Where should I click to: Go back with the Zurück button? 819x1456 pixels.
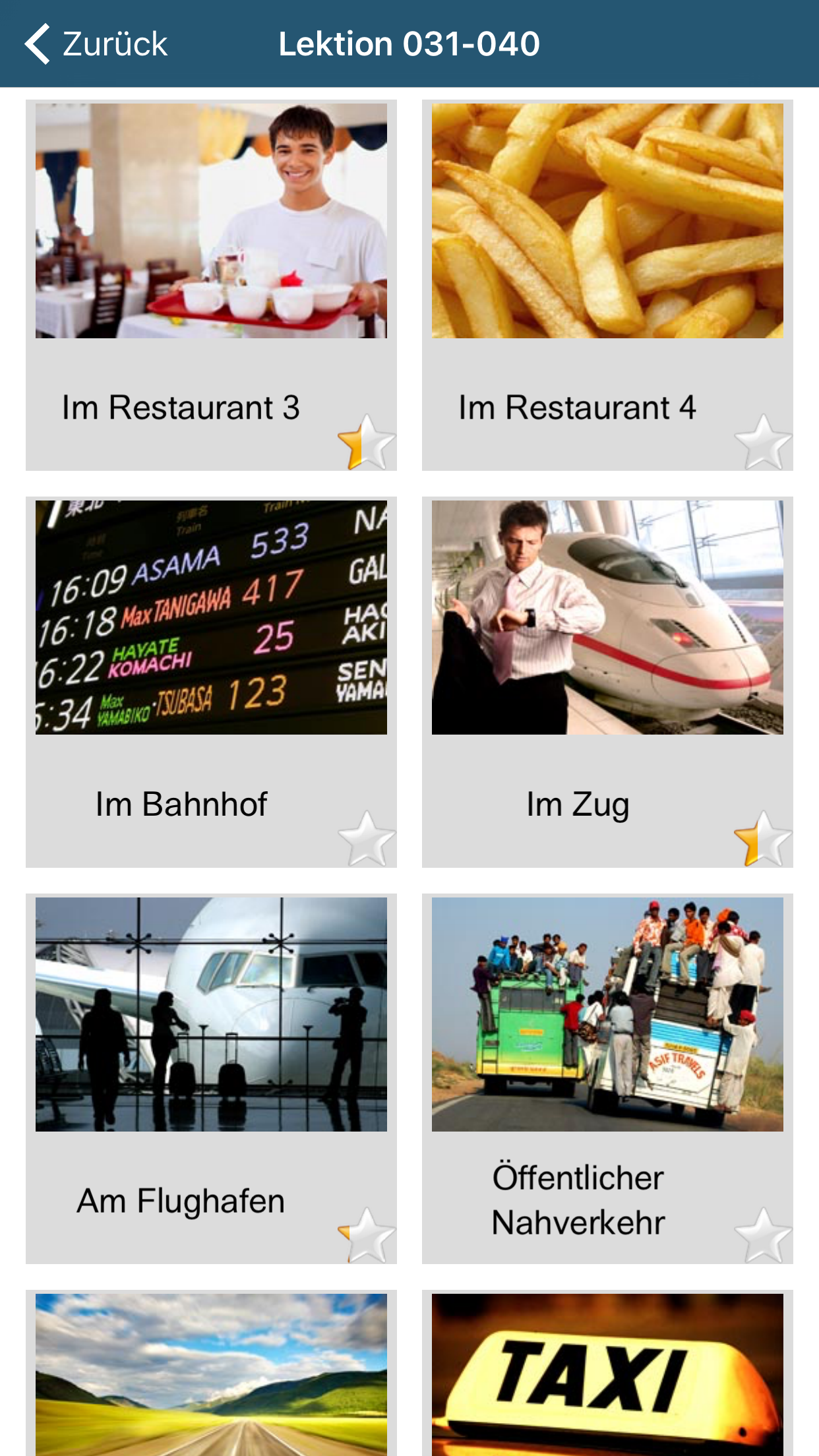[96, 44]
